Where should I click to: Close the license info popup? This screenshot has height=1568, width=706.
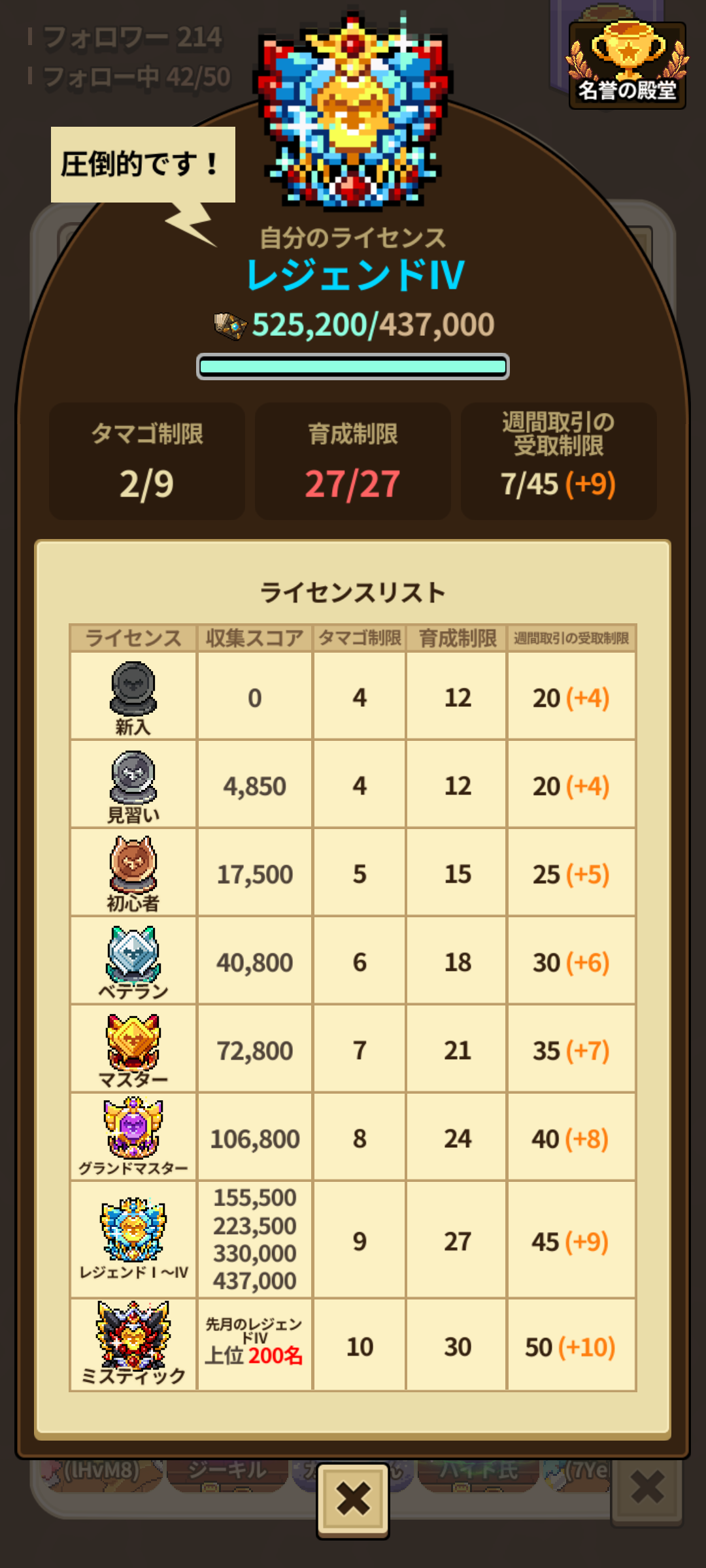click(x=353, y=1499)
